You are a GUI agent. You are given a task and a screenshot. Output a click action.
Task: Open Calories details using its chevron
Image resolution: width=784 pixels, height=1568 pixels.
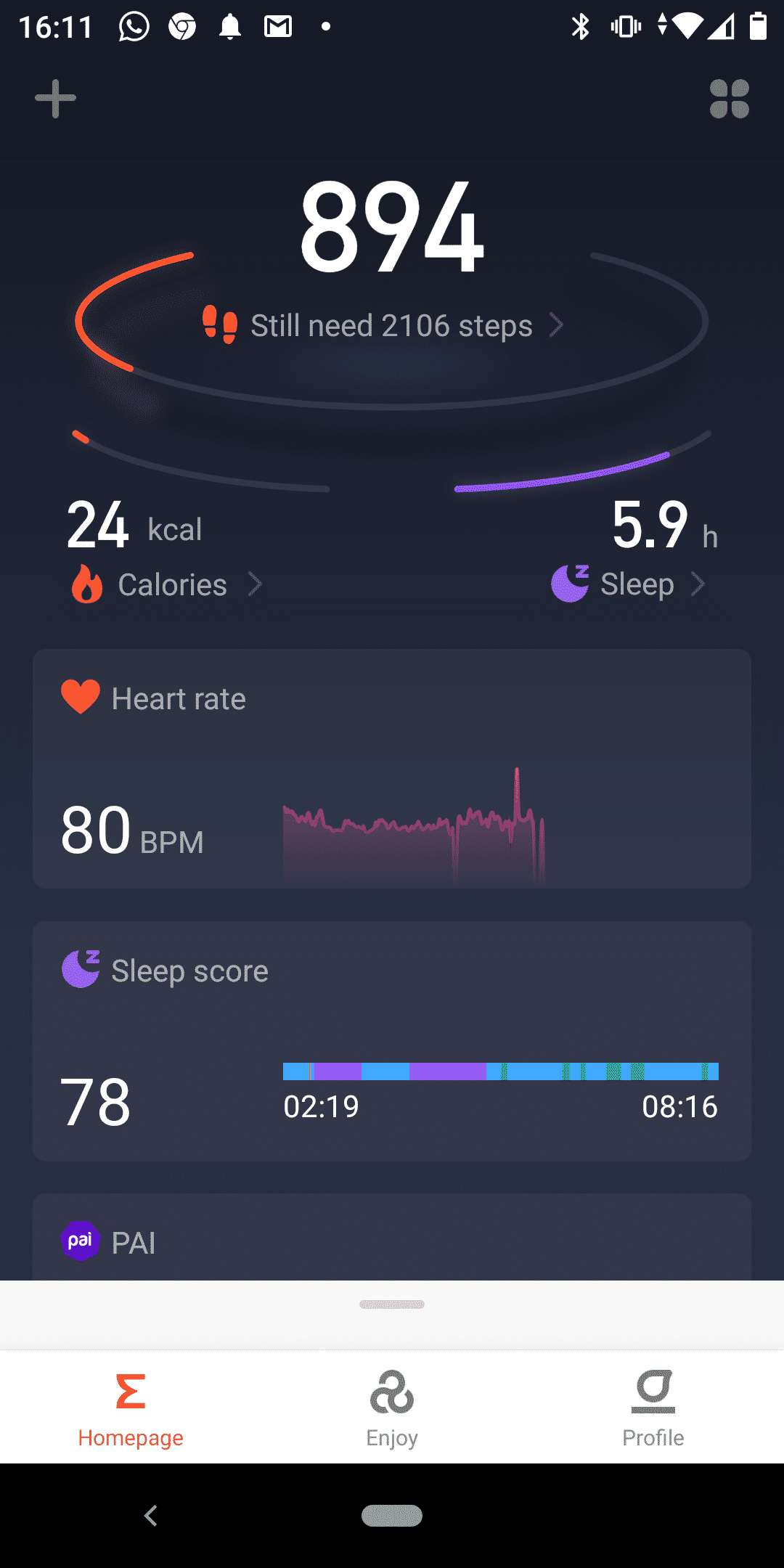click(256, 584)
